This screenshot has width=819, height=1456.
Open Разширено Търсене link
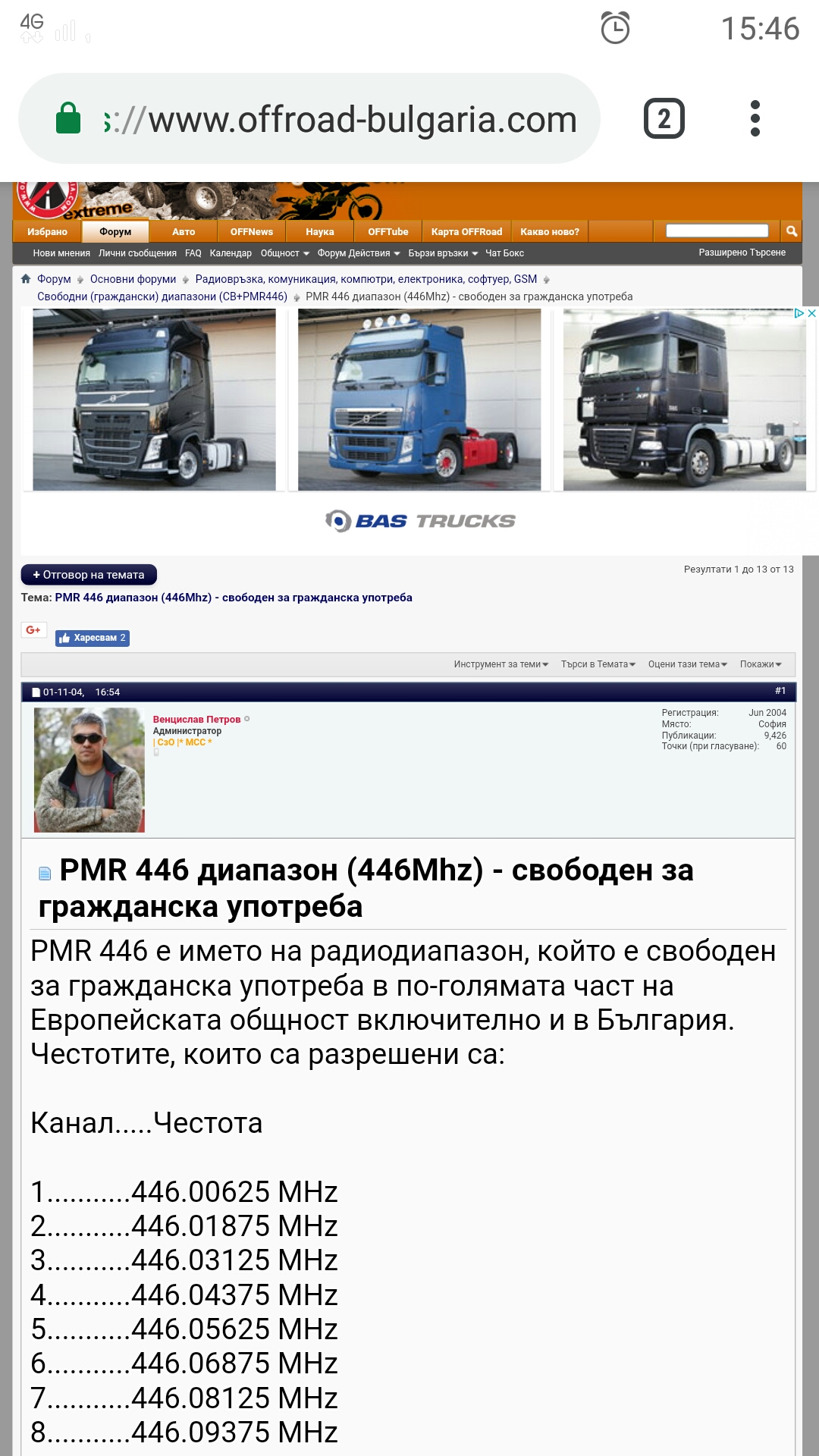coord(742,253)
